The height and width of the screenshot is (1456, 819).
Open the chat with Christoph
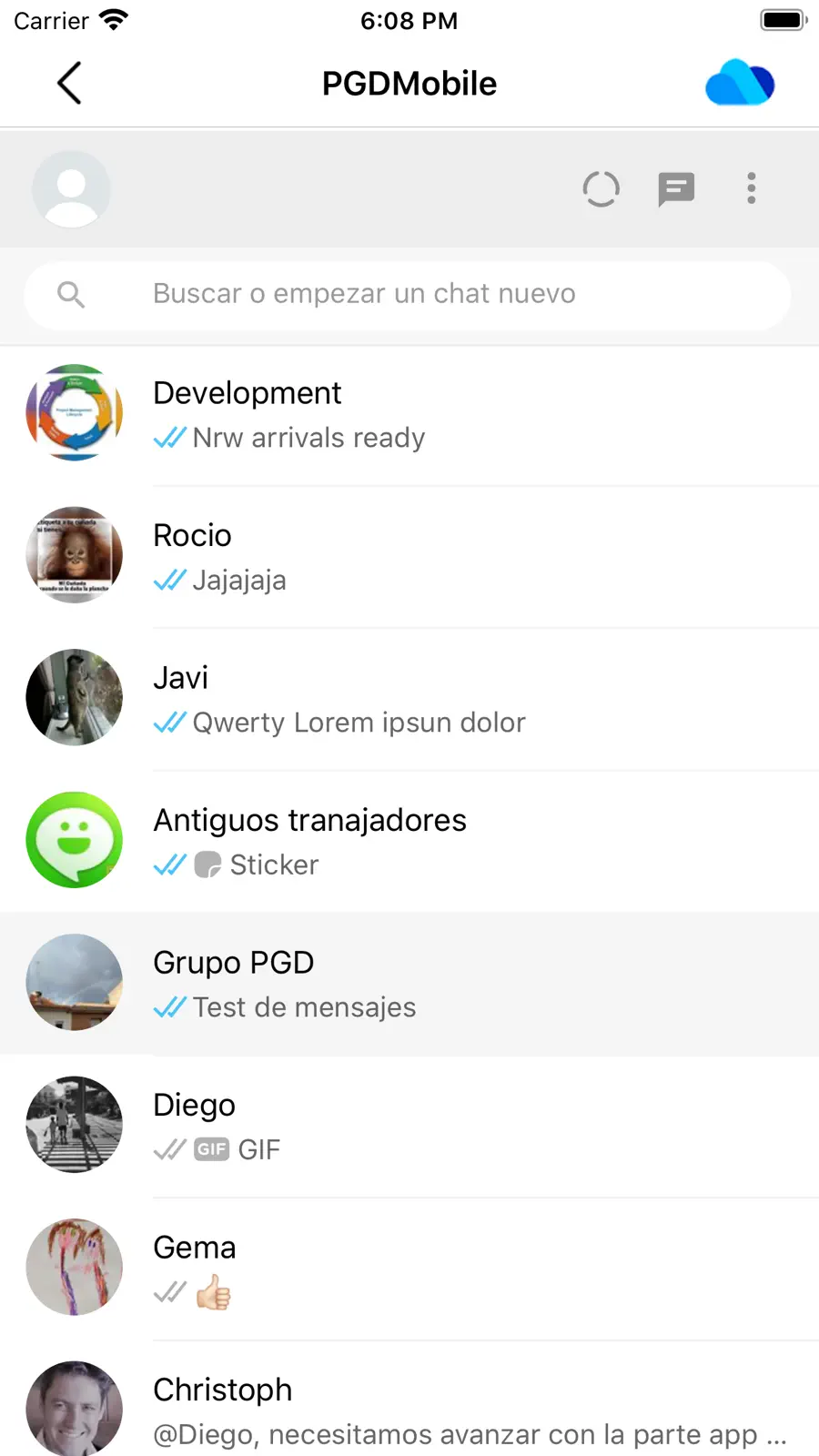coord(409,1400)
